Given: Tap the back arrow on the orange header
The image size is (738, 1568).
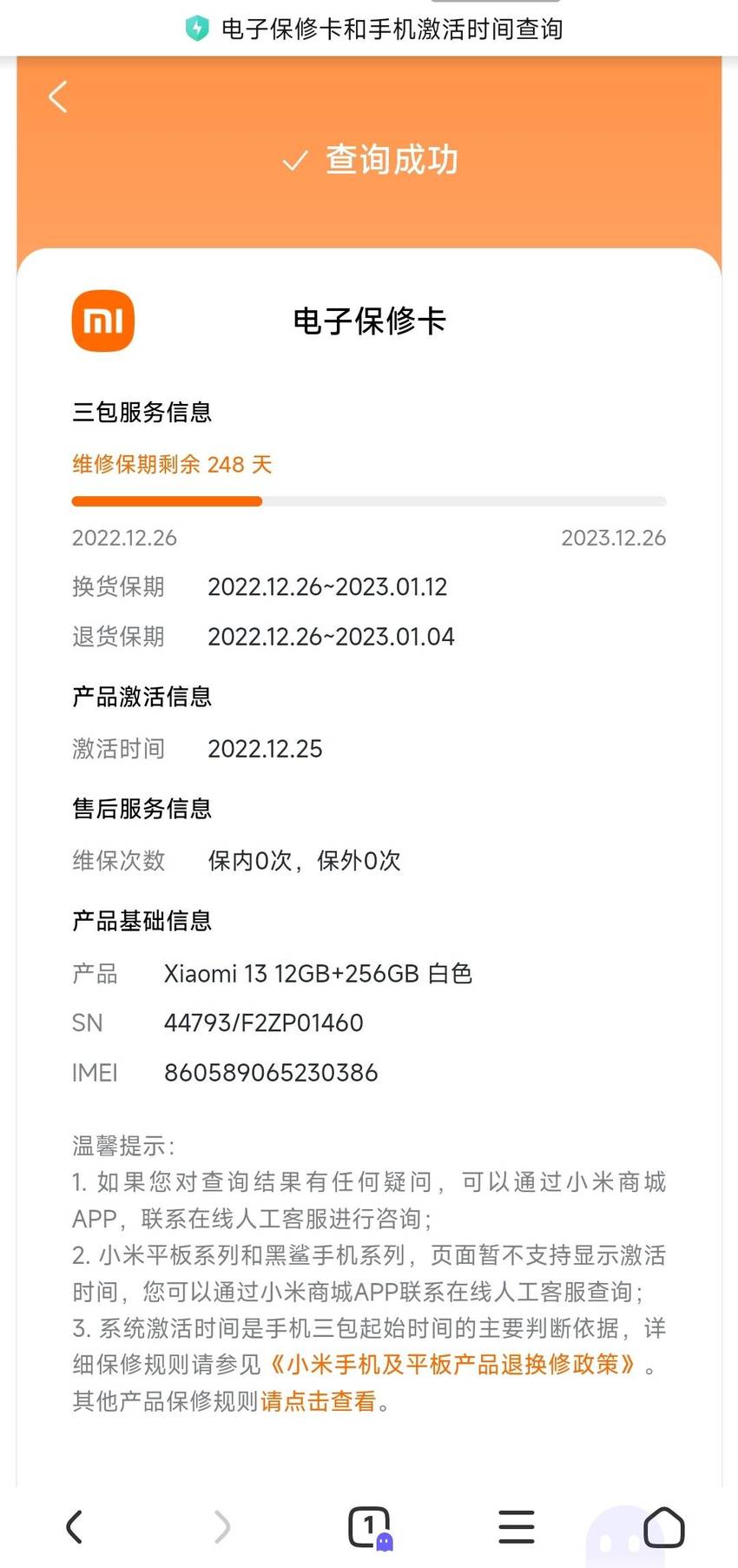Looking at the screenshot, I should tap(58, 97).
